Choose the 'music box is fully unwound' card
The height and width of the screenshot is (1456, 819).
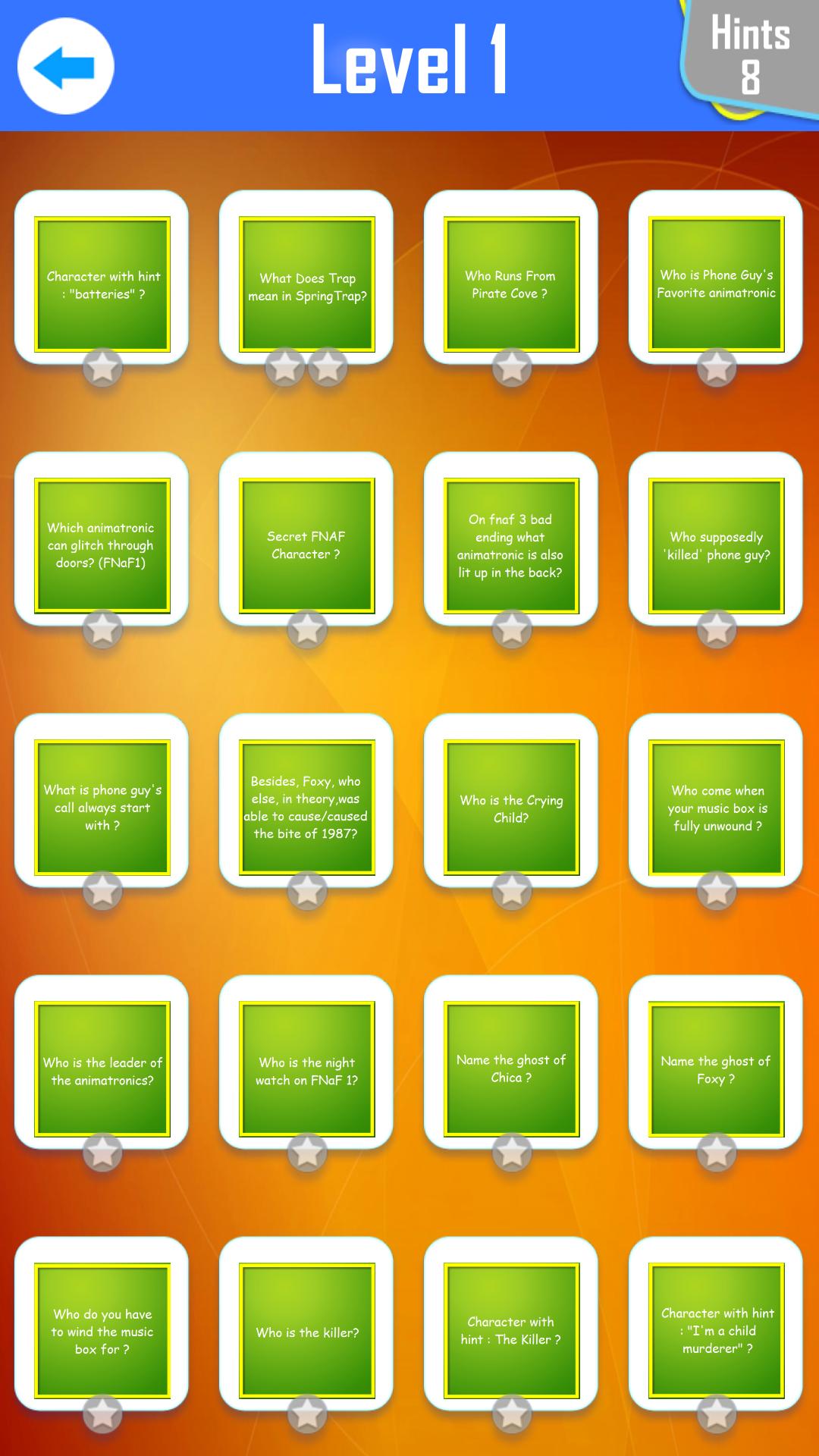click(716, 807)
